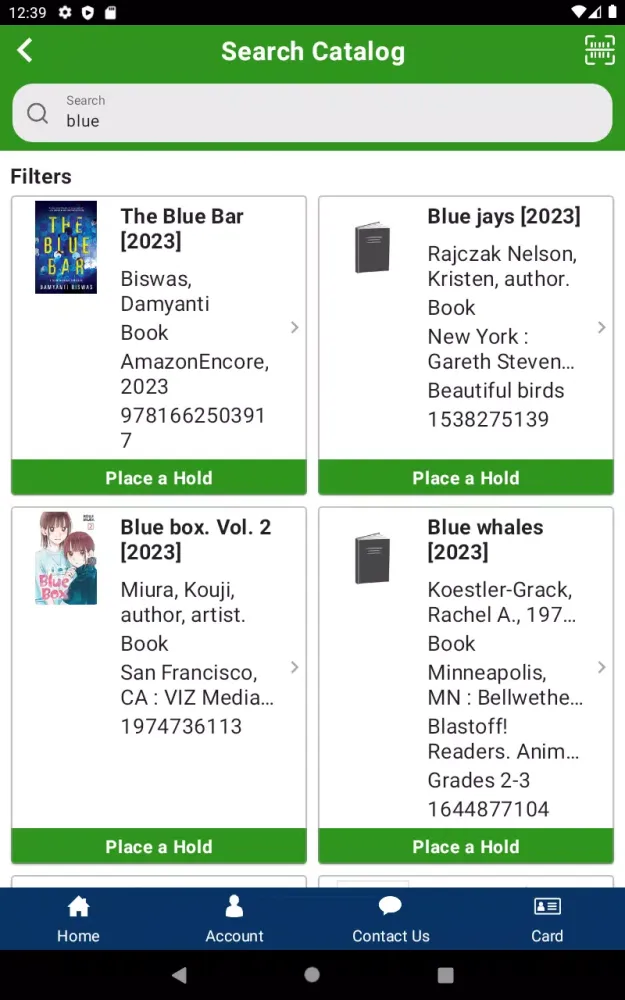Switch to the Home tab

[x=78, y=919]
